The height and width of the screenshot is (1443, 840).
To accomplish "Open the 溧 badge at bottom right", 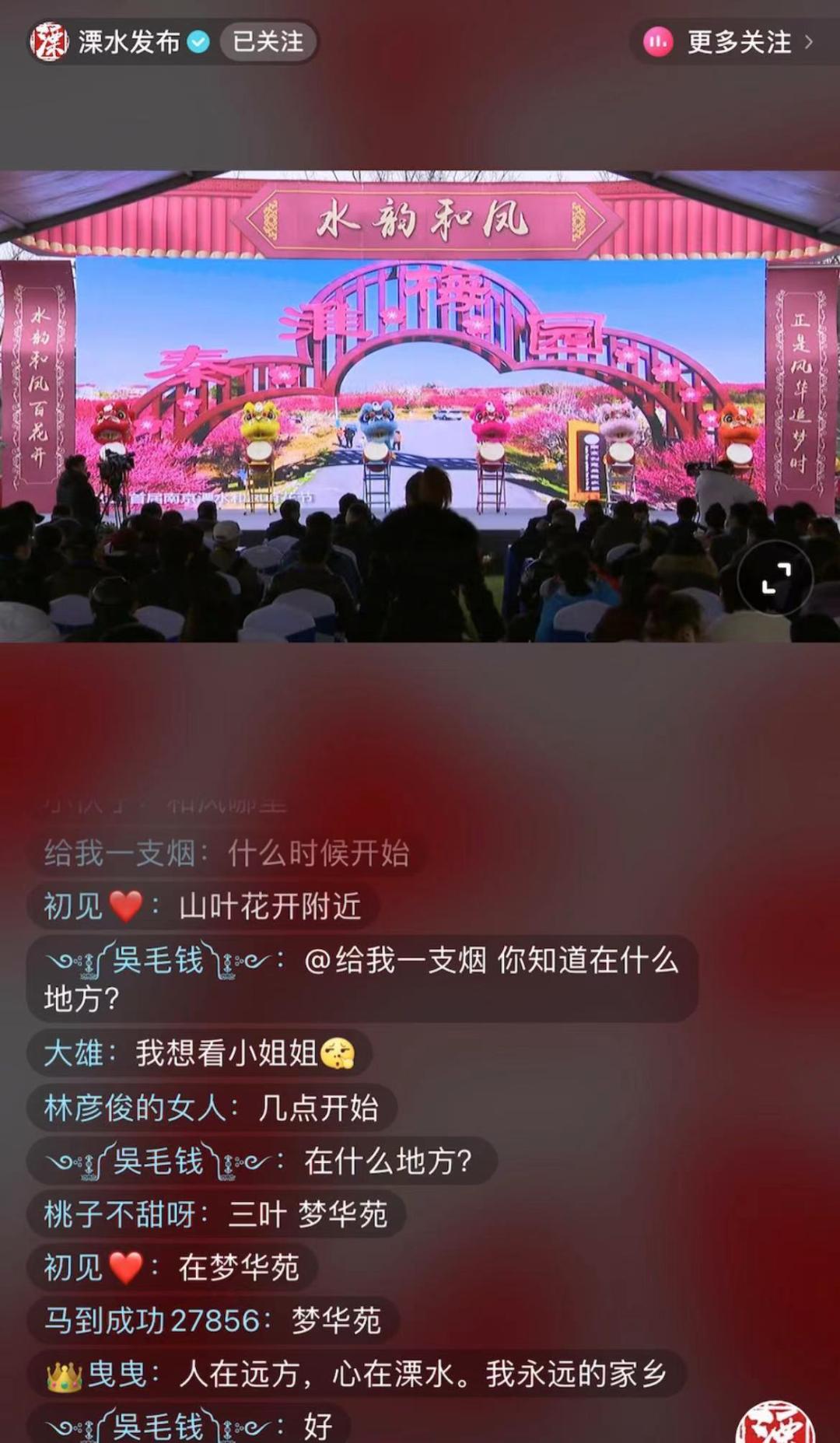I will click(778, 1422).
